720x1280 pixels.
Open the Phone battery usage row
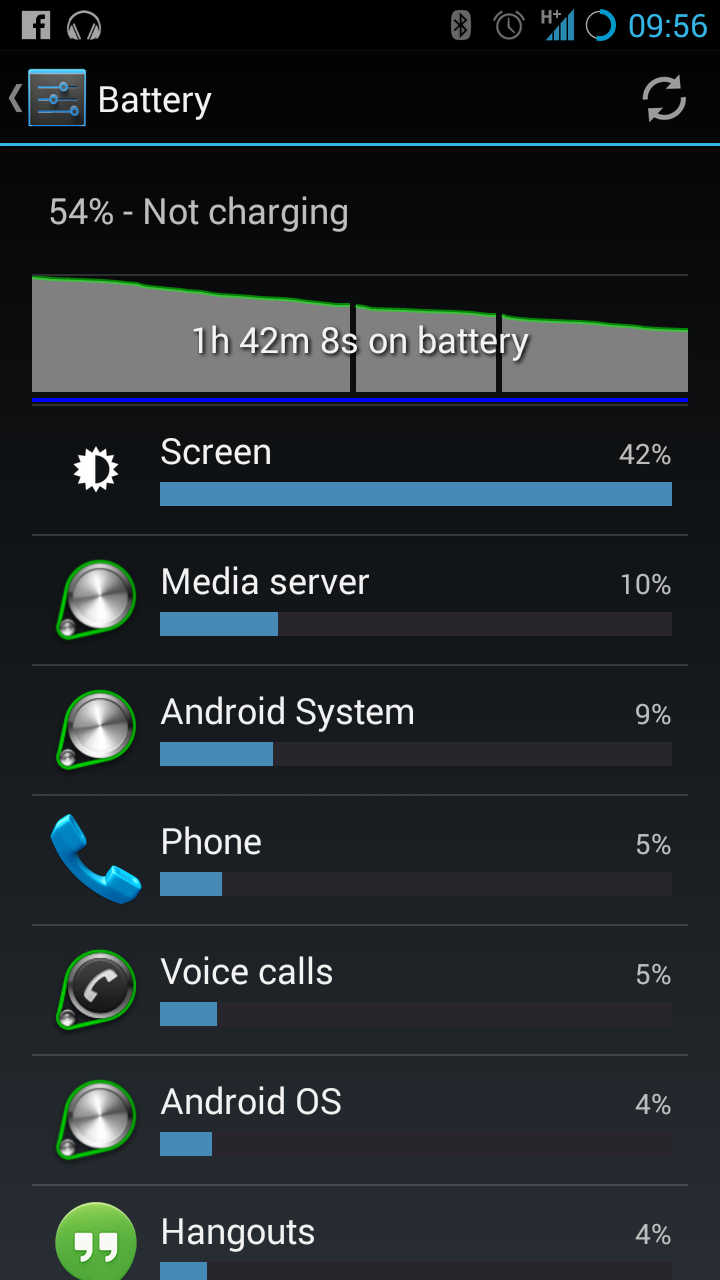(x=360, y=860)
